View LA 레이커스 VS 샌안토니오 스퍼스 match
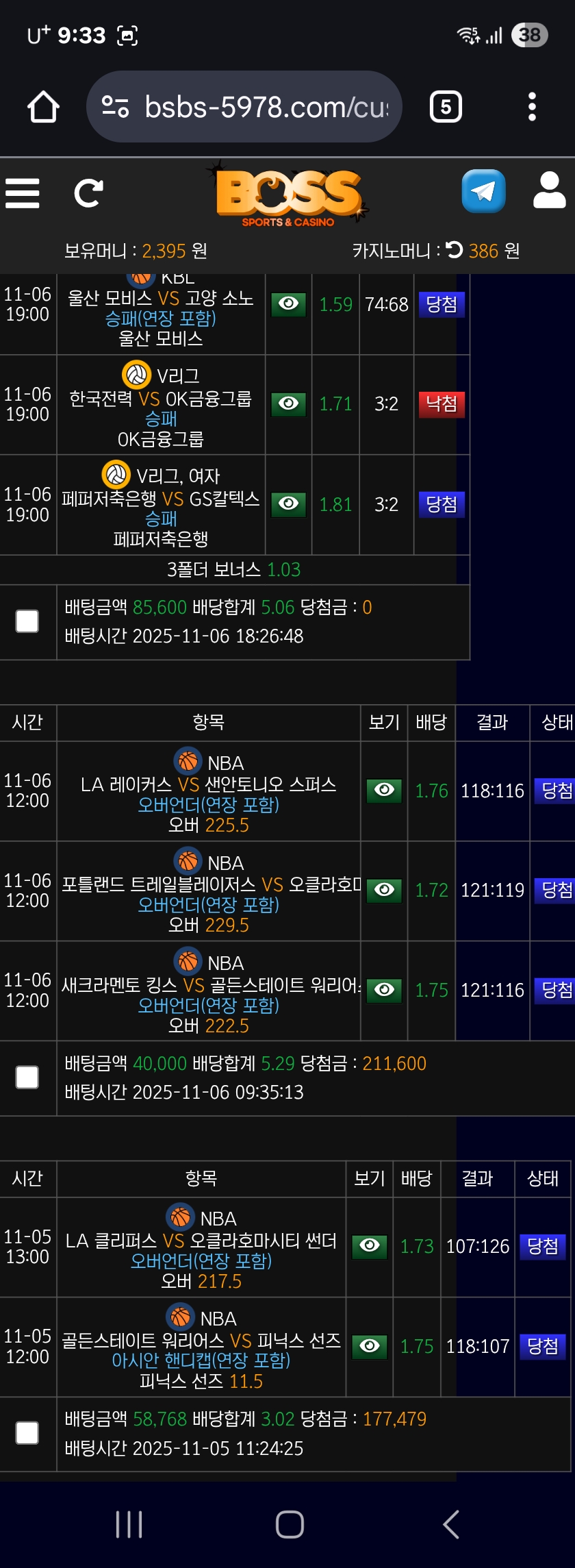The height and width of the screenshot is (1568, 575). point(384,791)
